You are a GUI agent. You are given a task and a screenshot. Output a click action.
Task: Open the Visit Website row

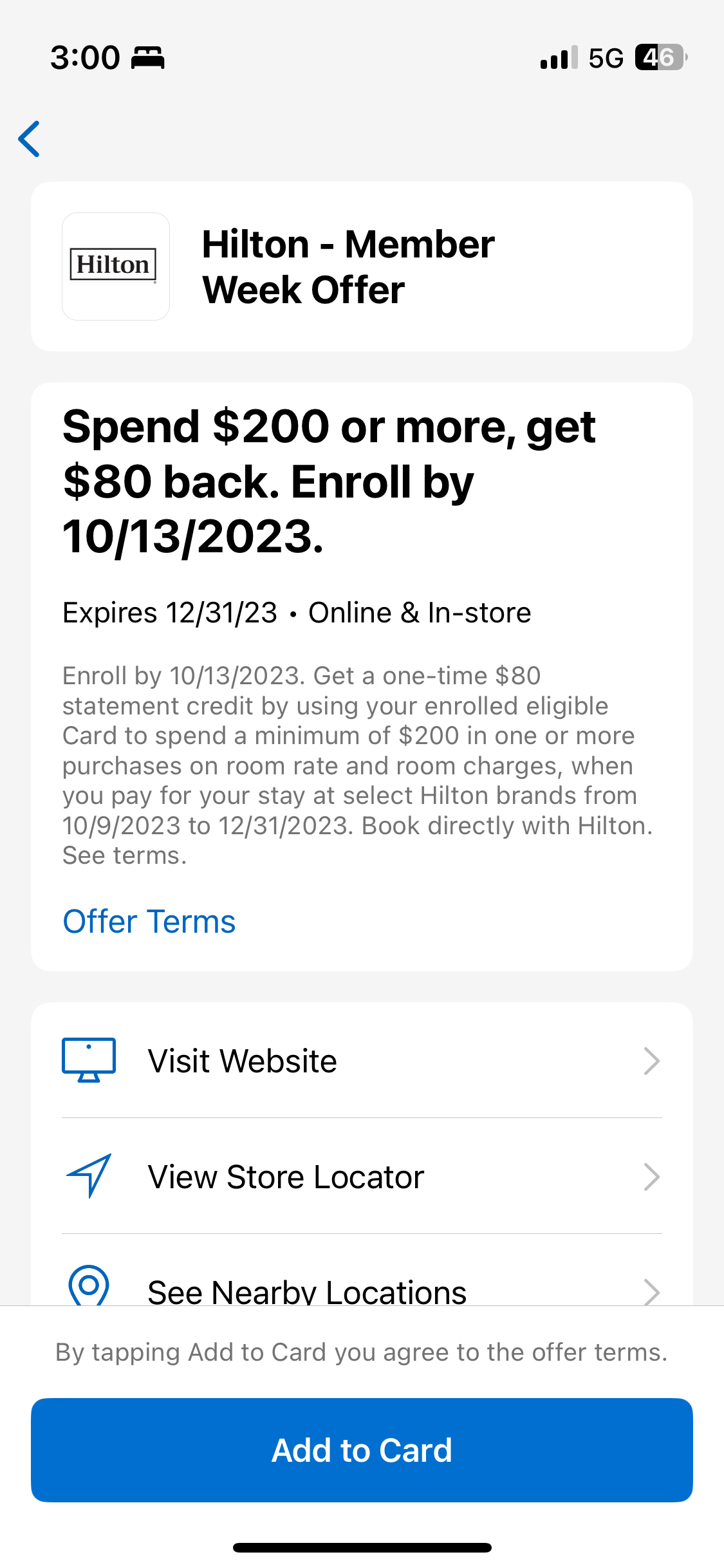(x=362, y=1061)
